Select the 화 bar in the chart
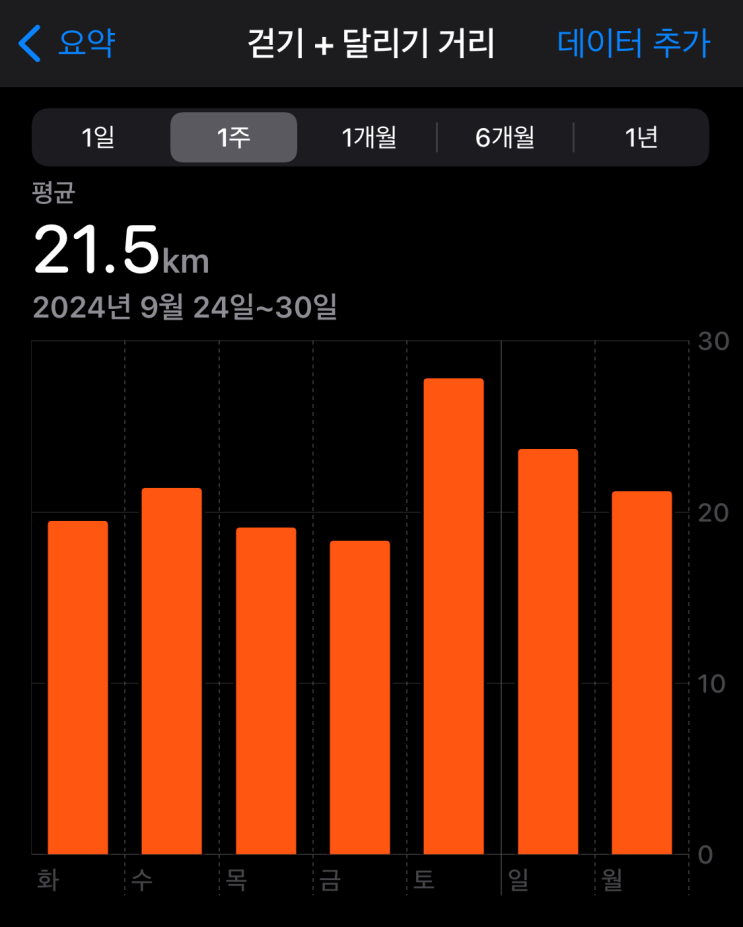743x927 pixels. tap(78, 687)
